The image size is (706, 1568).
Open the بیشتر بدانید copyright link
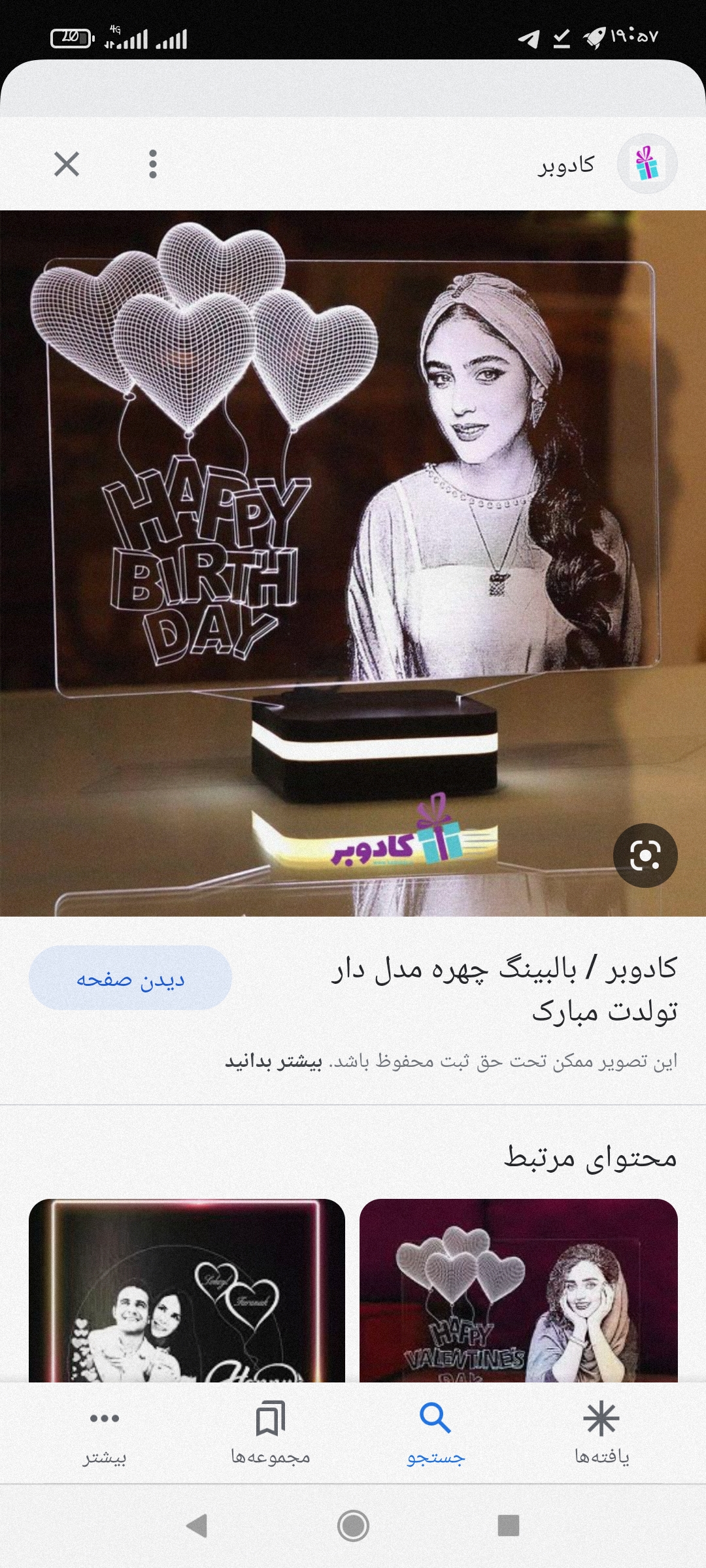pos(273,1061)
